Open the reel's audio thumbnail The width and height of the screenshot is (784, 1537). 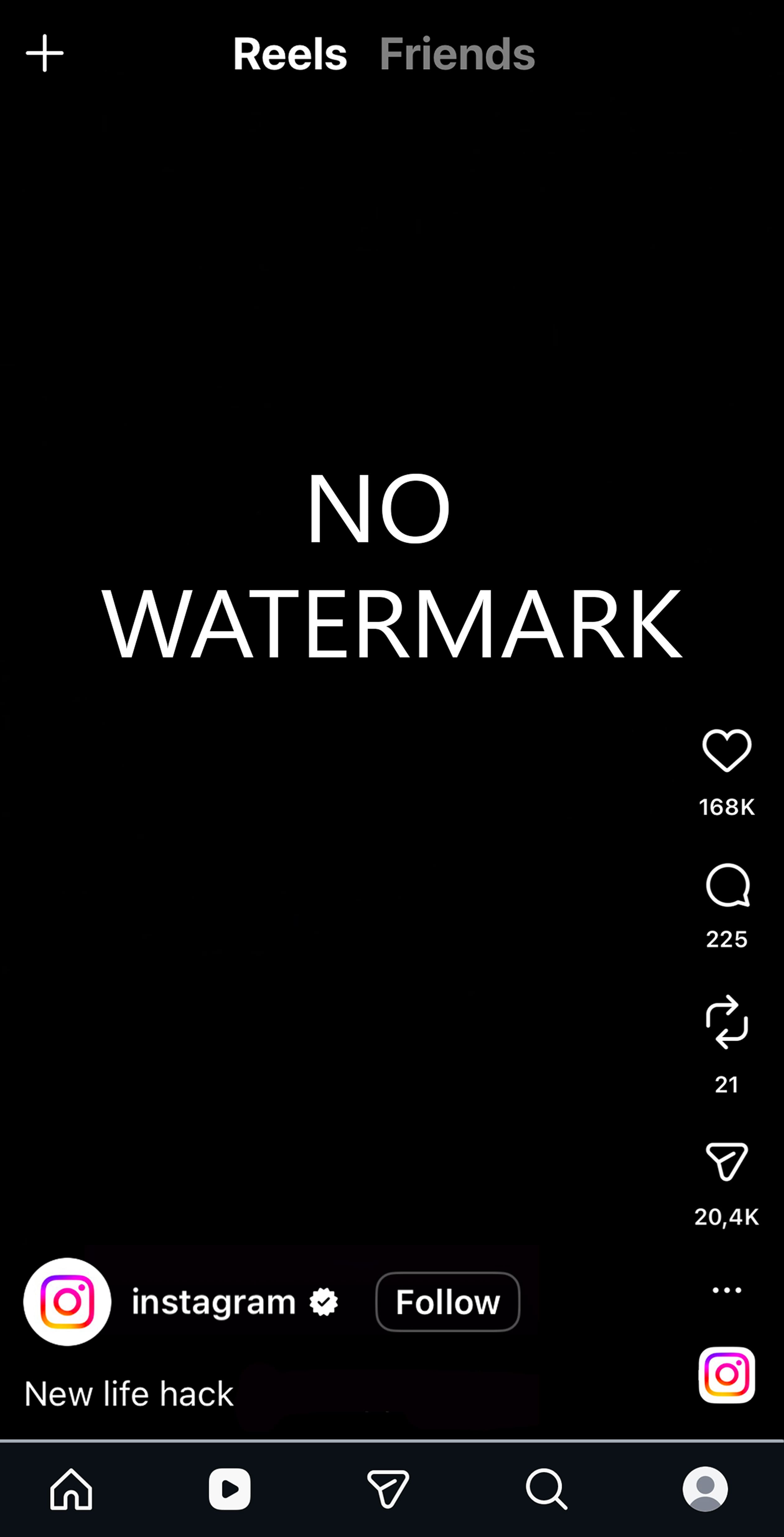tap(726, 1375)
